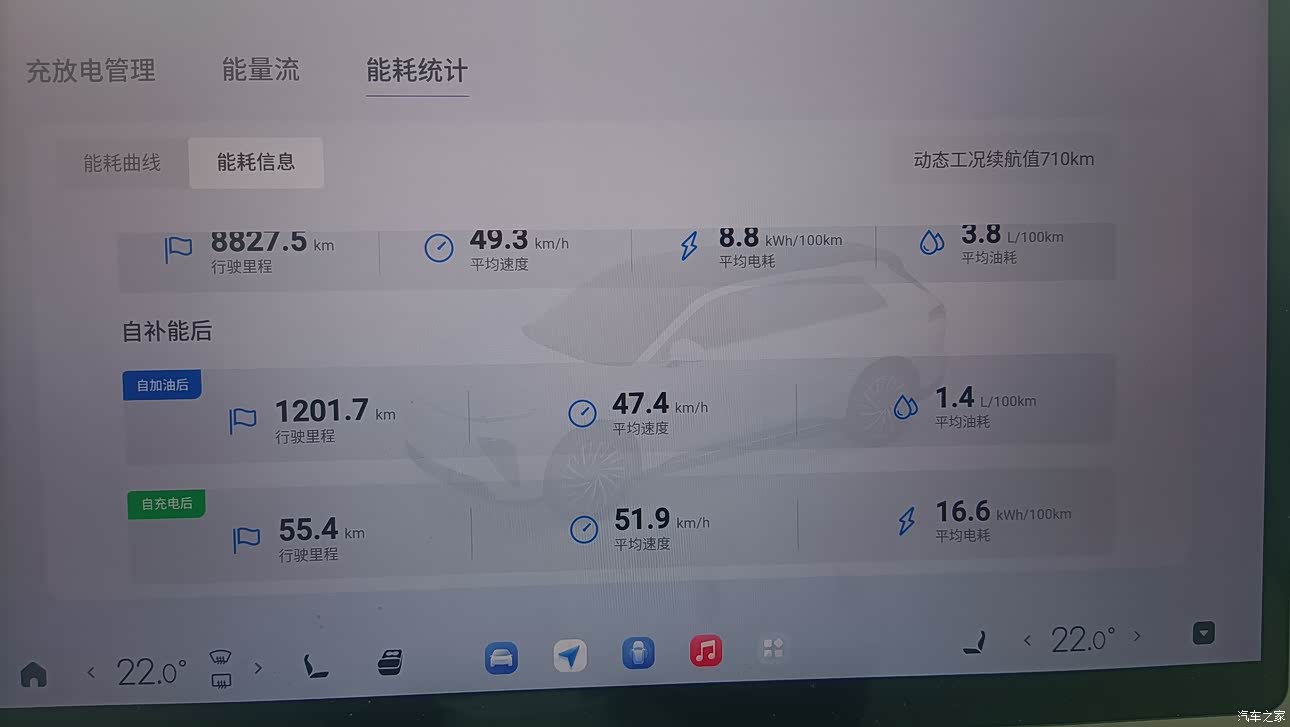Open the music app
Viewport: 1290px width, 727px height.
pyautogui.click(x=706, y=652)
